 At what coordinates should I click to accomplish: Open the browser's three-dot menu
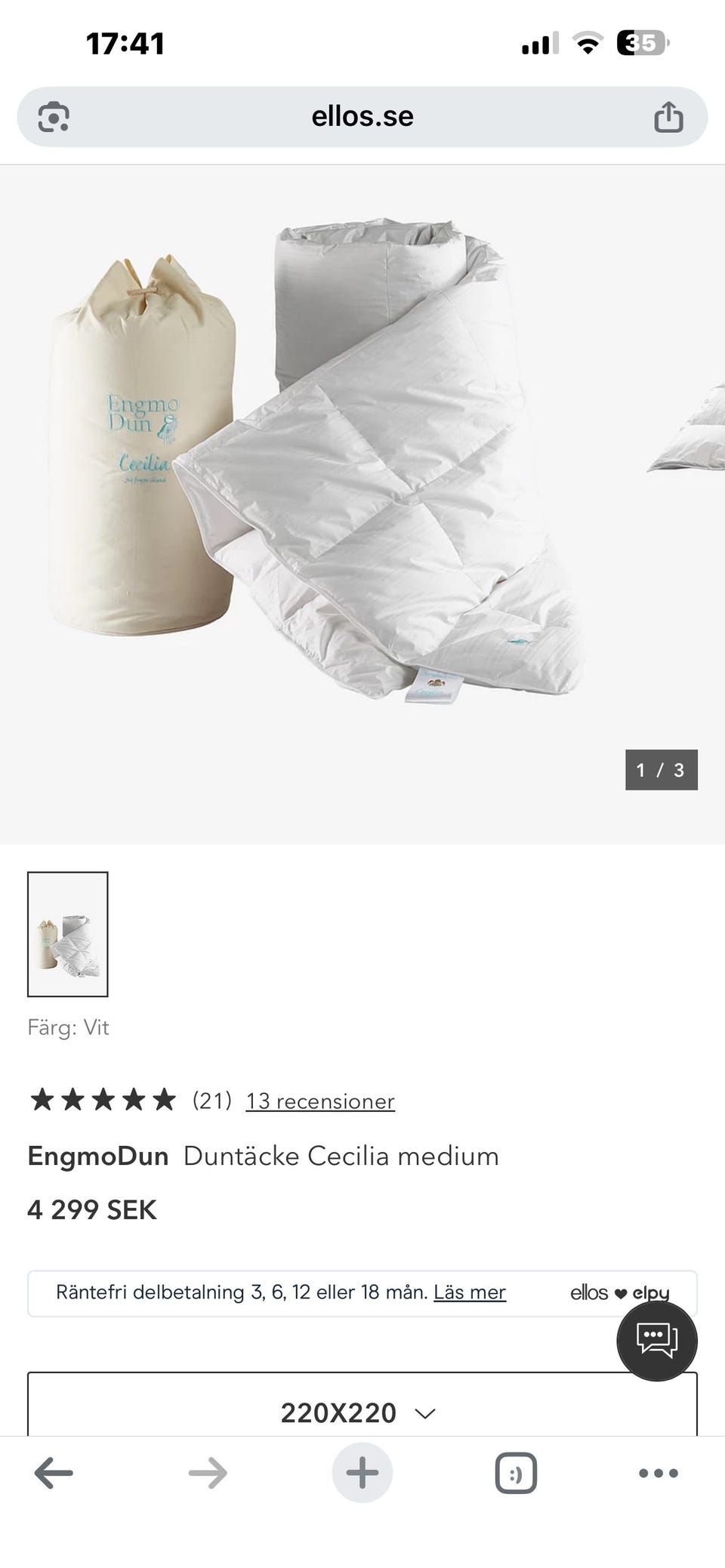click(659, 1473)
